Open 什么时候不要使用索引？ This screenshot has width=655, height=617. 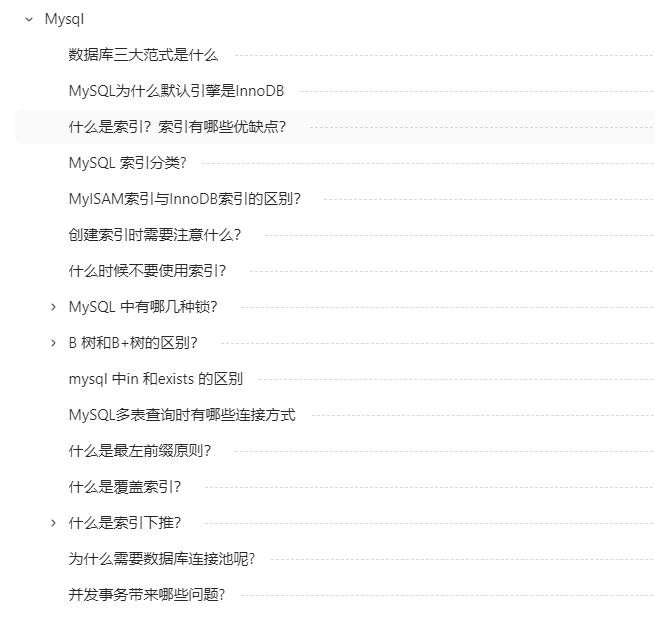[147, 271]
